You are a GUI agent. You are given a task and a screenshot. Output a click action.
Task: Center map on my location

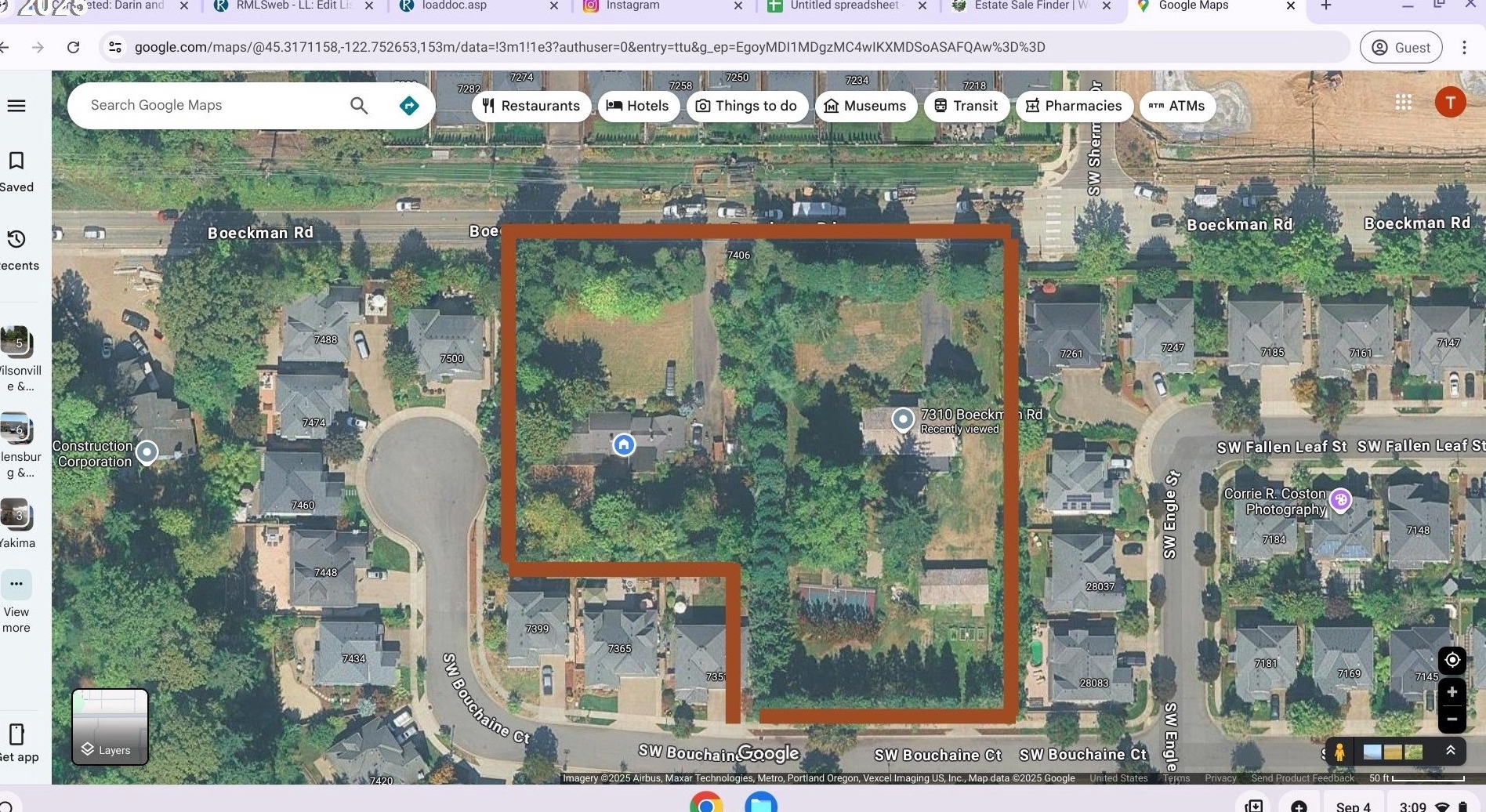pyautogui.click(x=1452, y=660)
